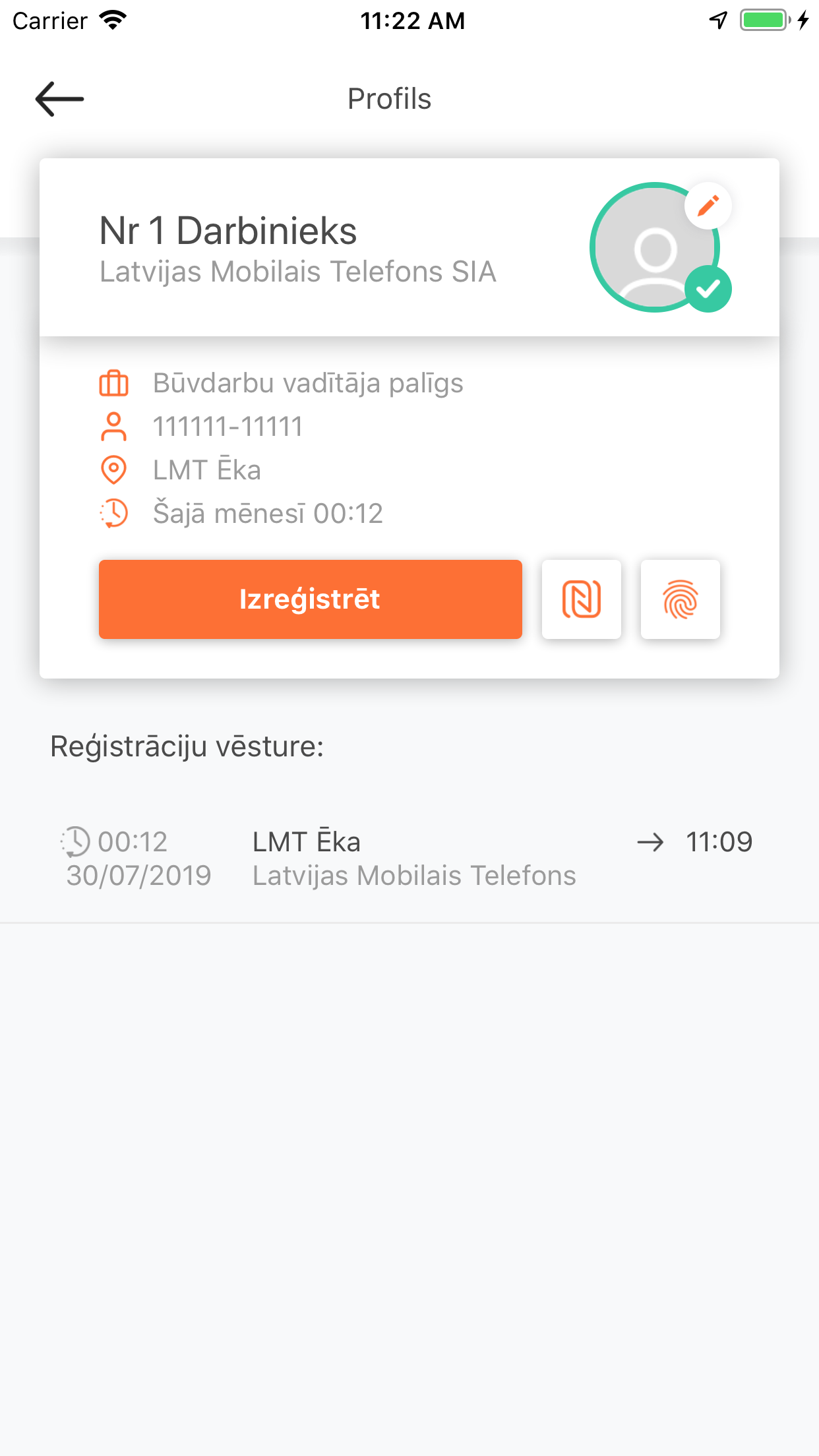Tap the back arrow to leave Profils
This screenshot has height=1456, width=819.
click(x=59, y=99)
